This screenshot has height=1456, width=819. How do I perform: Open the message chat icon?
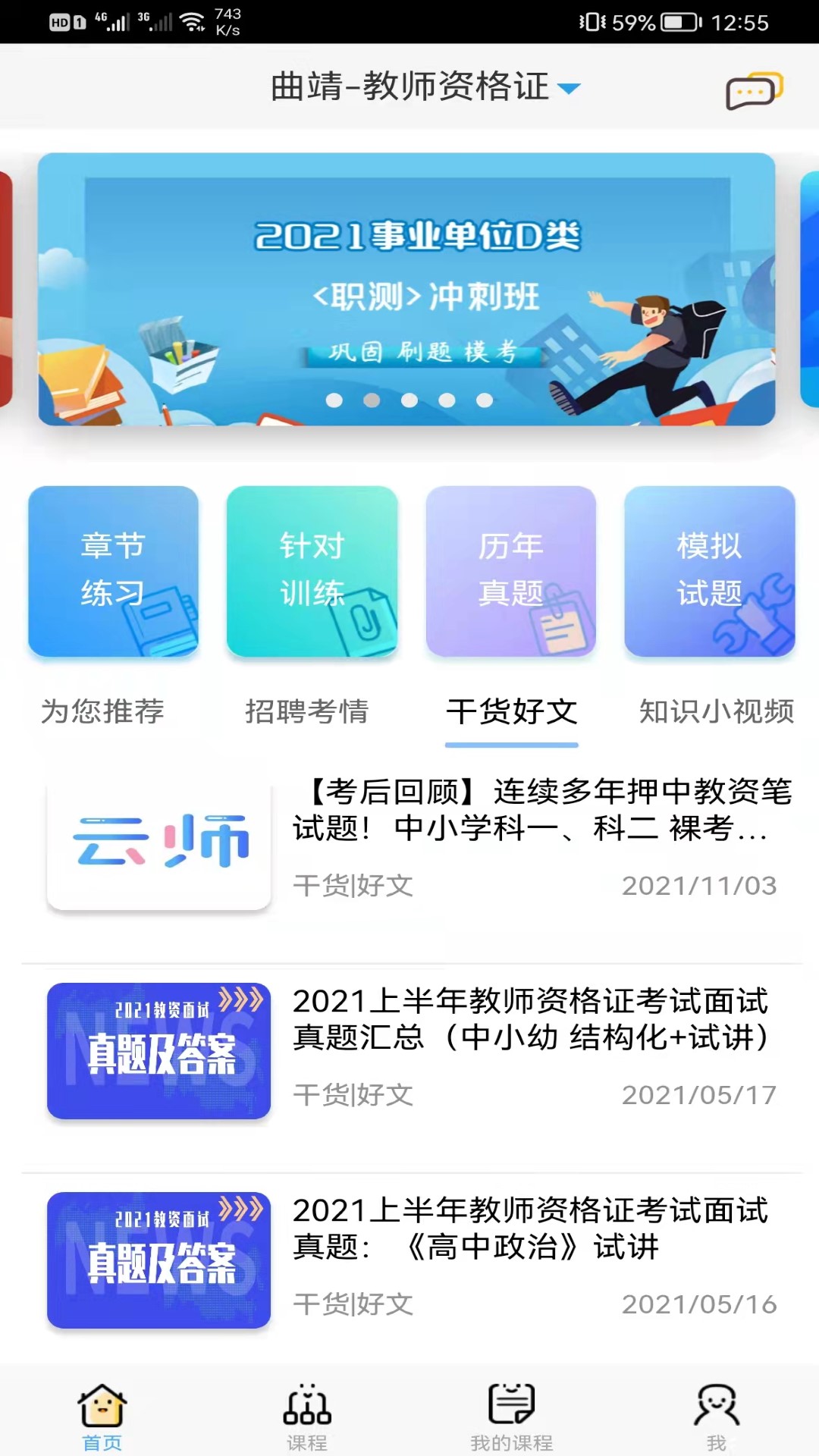coord(753,88)
